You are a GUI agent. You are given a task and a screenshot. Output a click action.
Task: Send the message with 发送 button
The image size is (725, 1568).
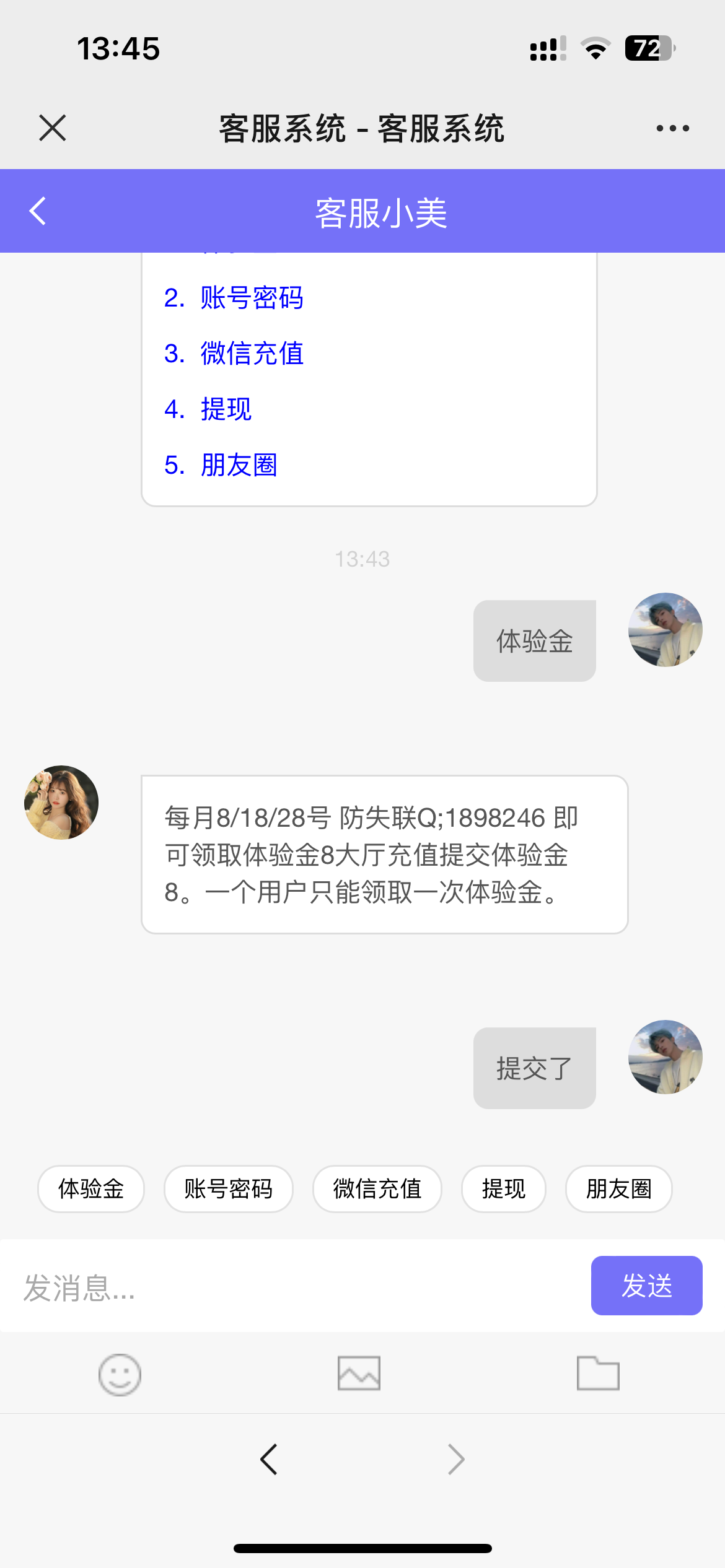(646, 1286)
